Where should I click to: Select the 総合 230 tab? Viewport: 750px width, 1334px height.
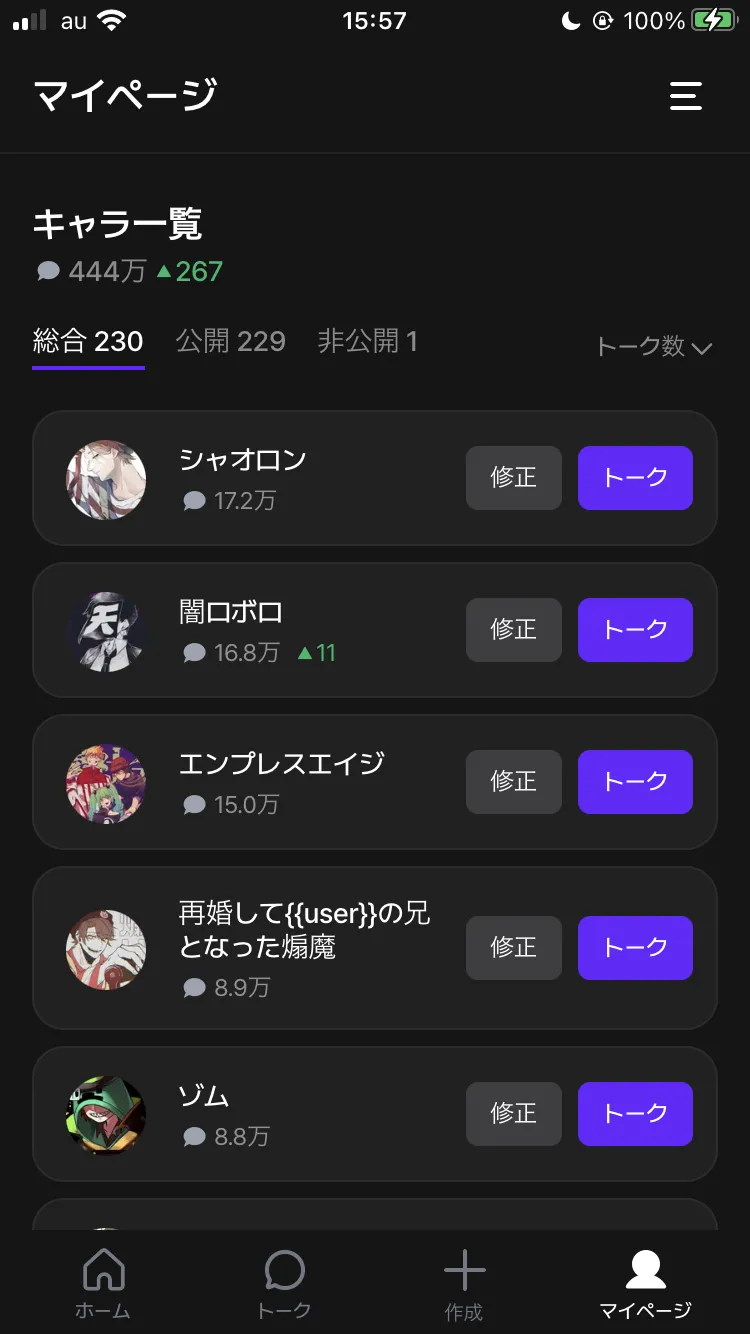[88, 342]
